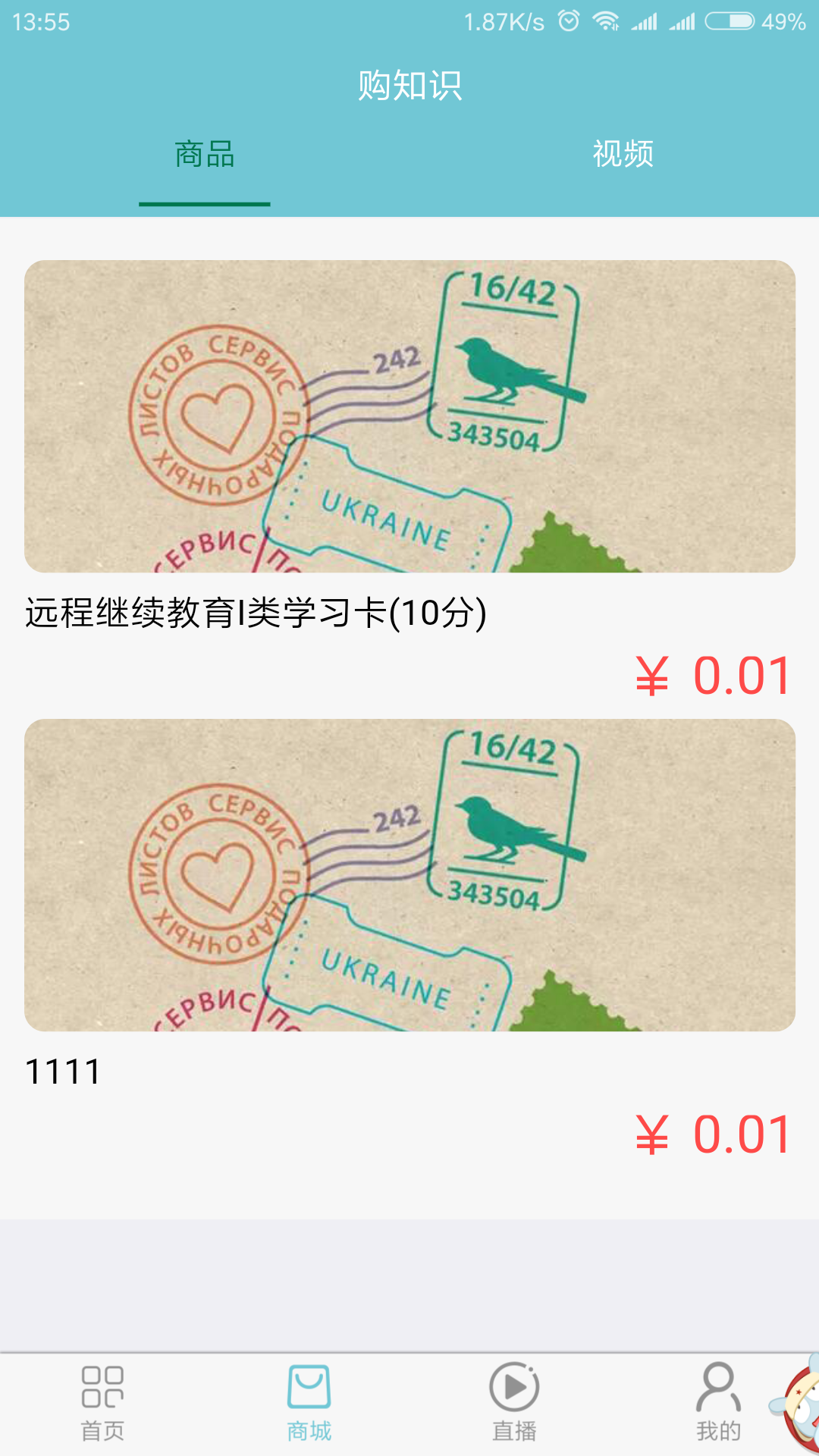The image size is (819, 1456).
Task: Open the 远程继续教育I类学习卡 product title
Action: [256, 613]
